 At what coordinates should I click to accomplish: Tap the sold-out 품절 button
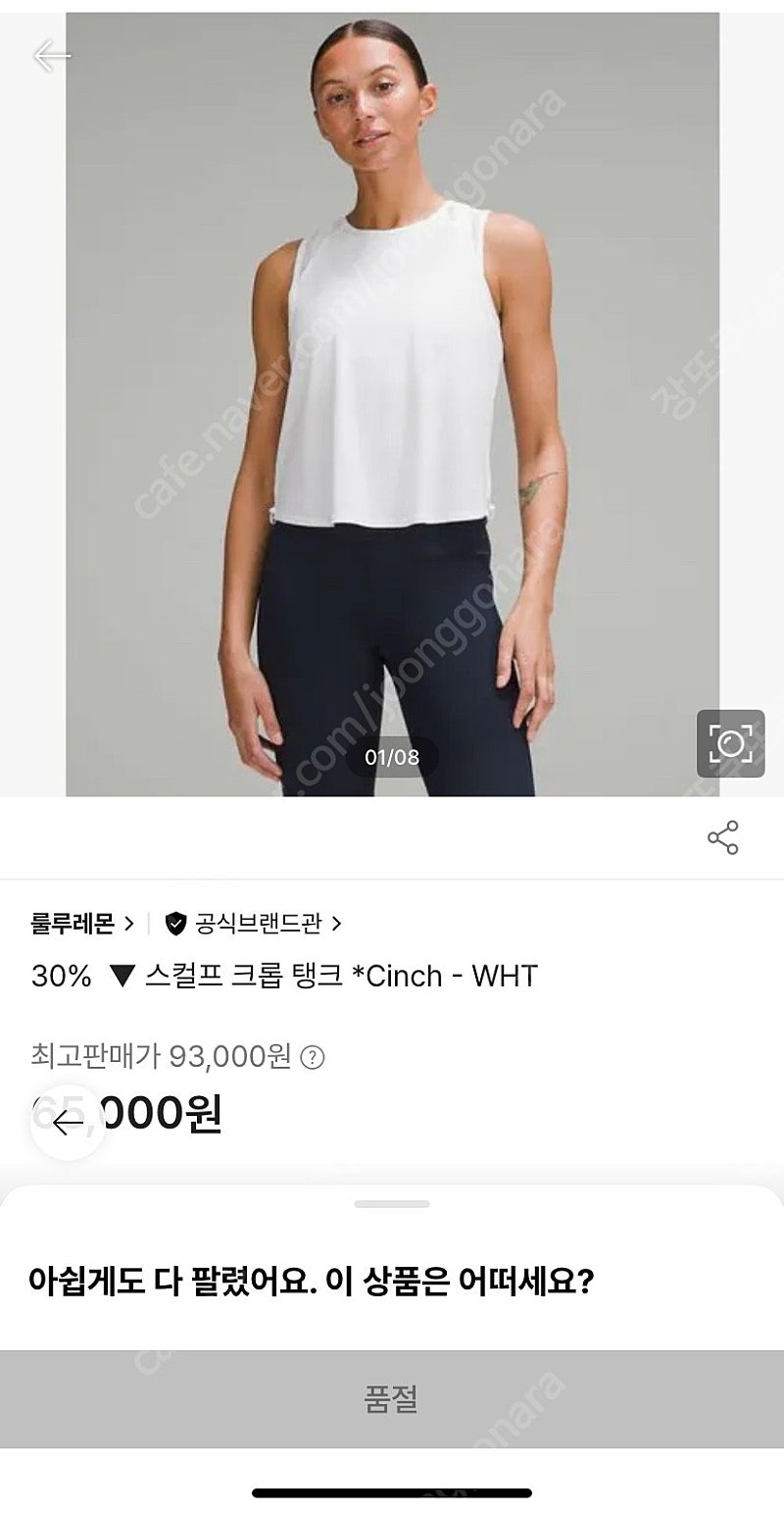(392, 1399)
